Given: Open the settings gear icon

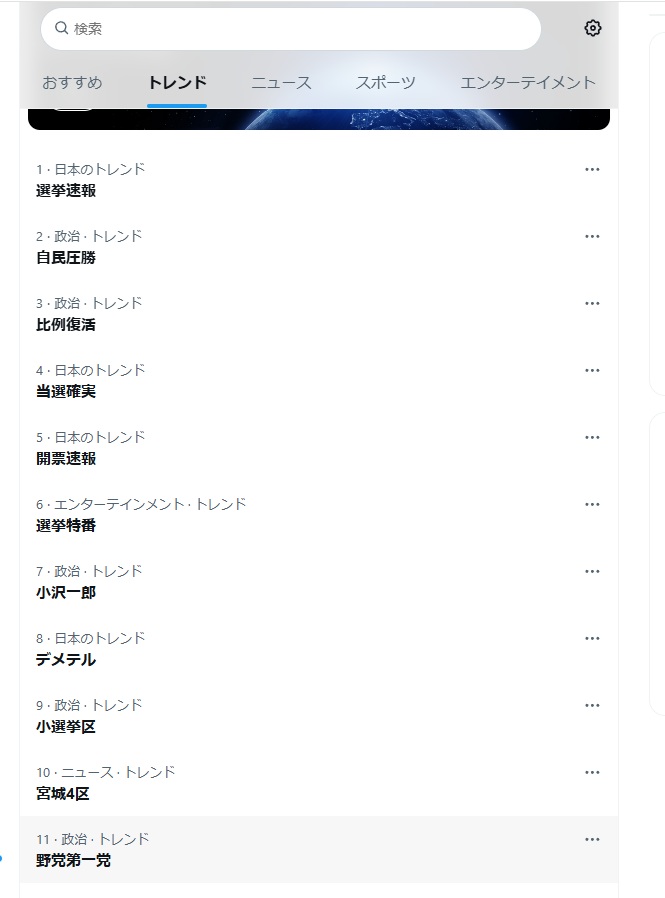Looking at the screenshot, I should tap(593, 28).
